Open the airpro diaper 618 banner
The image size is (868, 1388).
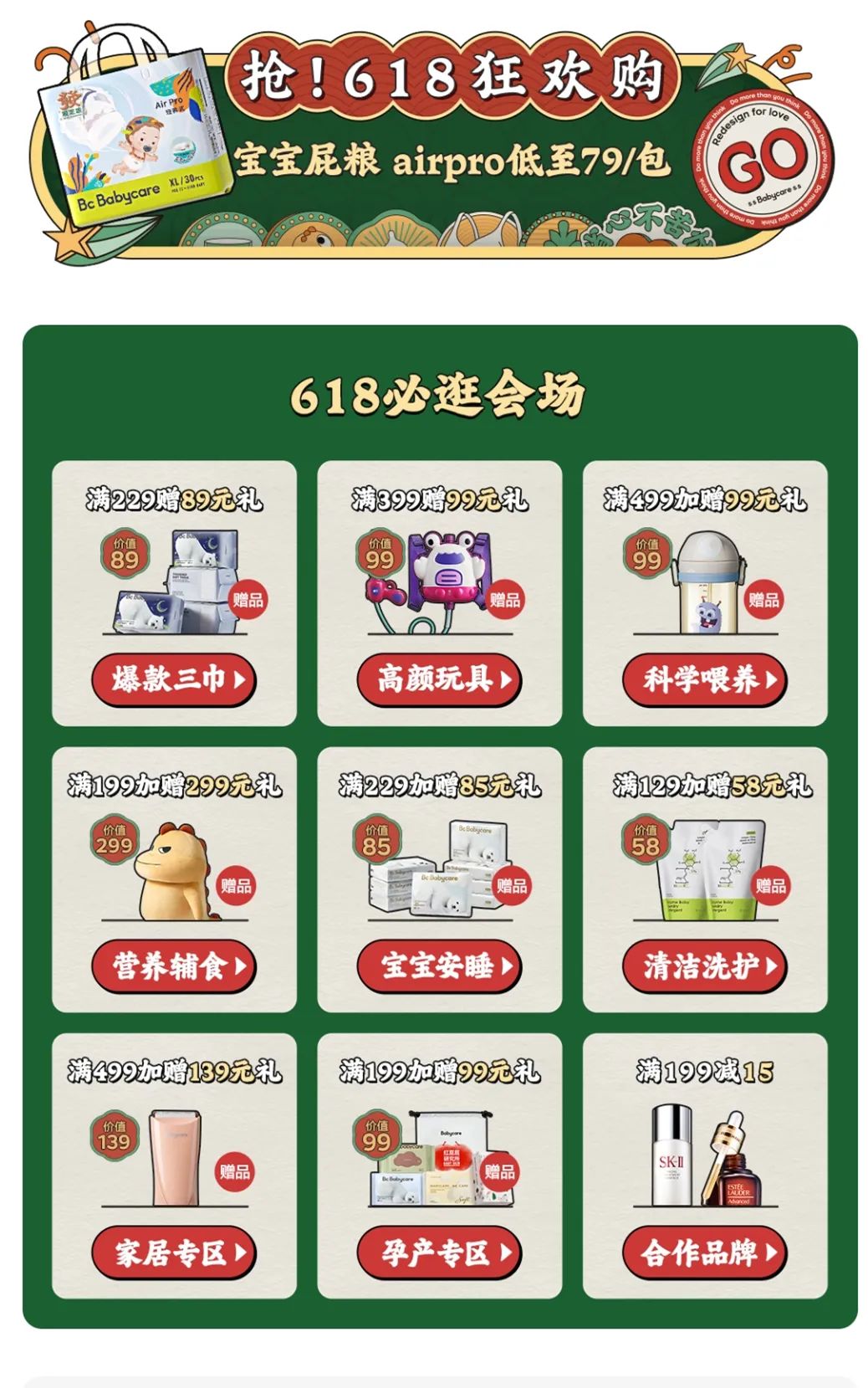point(452,159)
